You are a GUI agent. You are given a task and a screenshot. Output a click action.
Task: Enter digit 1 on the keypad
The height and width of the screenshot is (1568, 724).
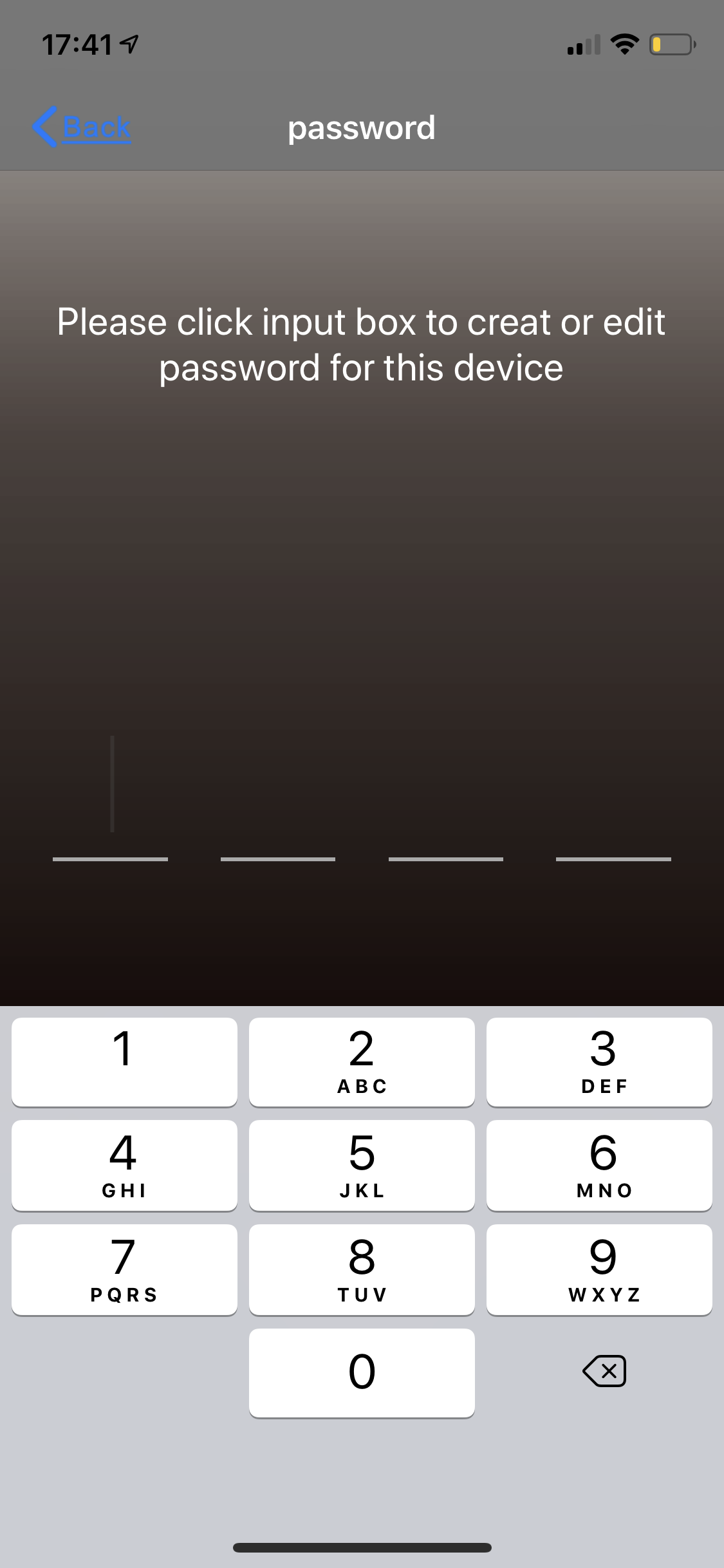124,1061
